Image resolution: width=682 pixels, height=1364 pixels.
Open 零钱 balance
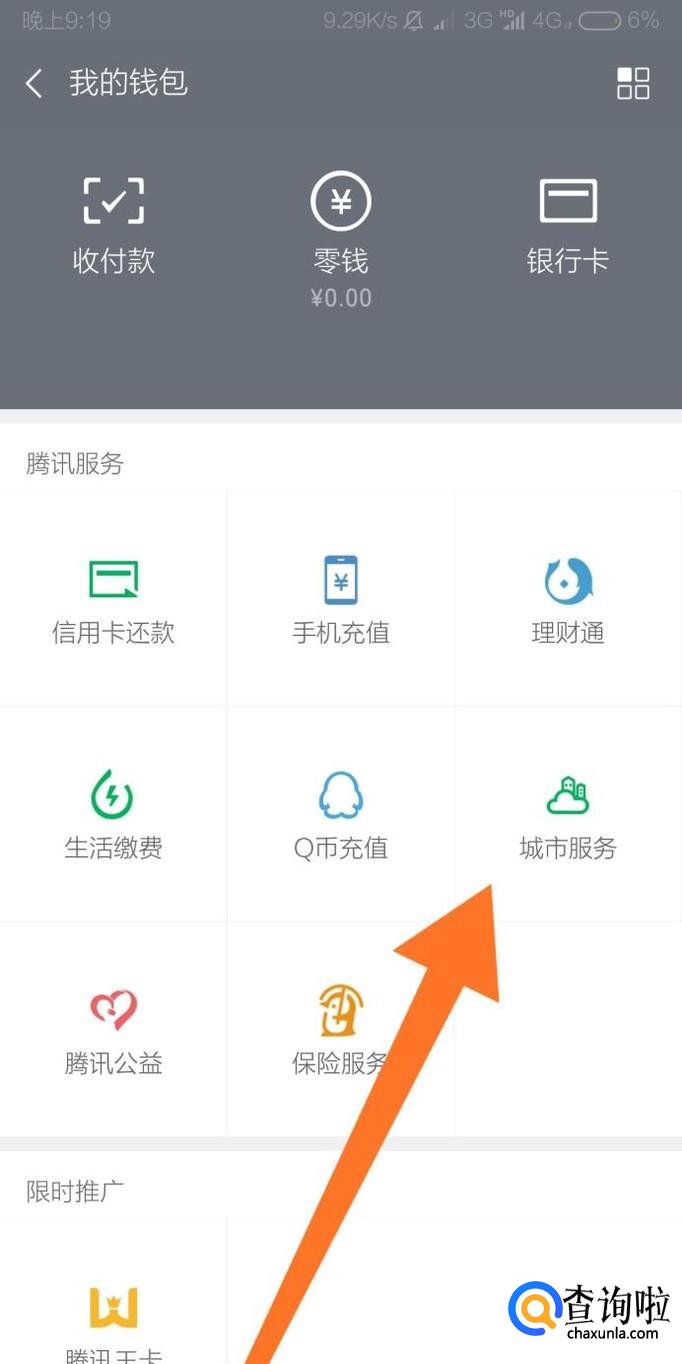coord(341,237)
